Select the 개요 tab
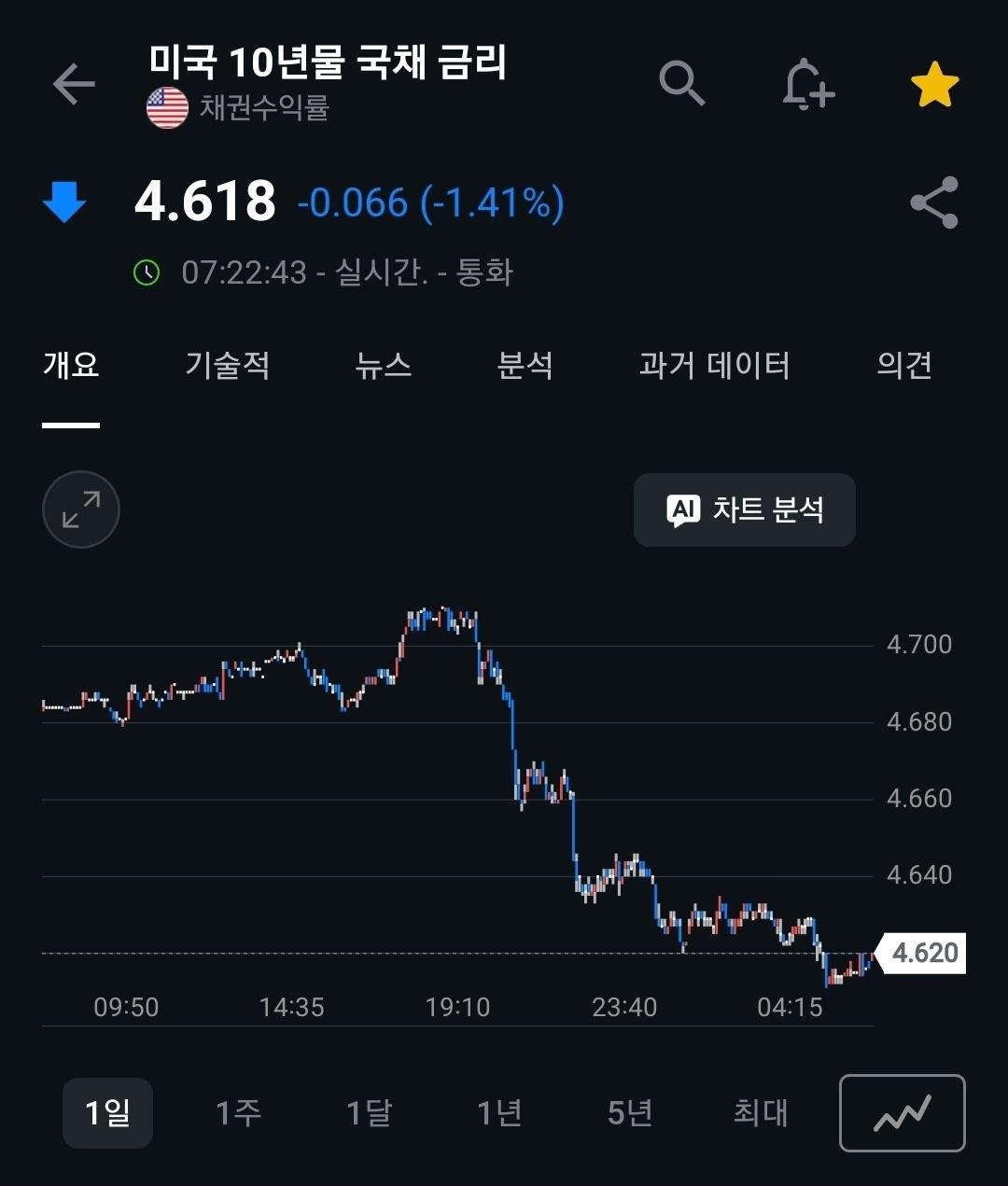1008x1186 pixels. click(x=71, y=365)
